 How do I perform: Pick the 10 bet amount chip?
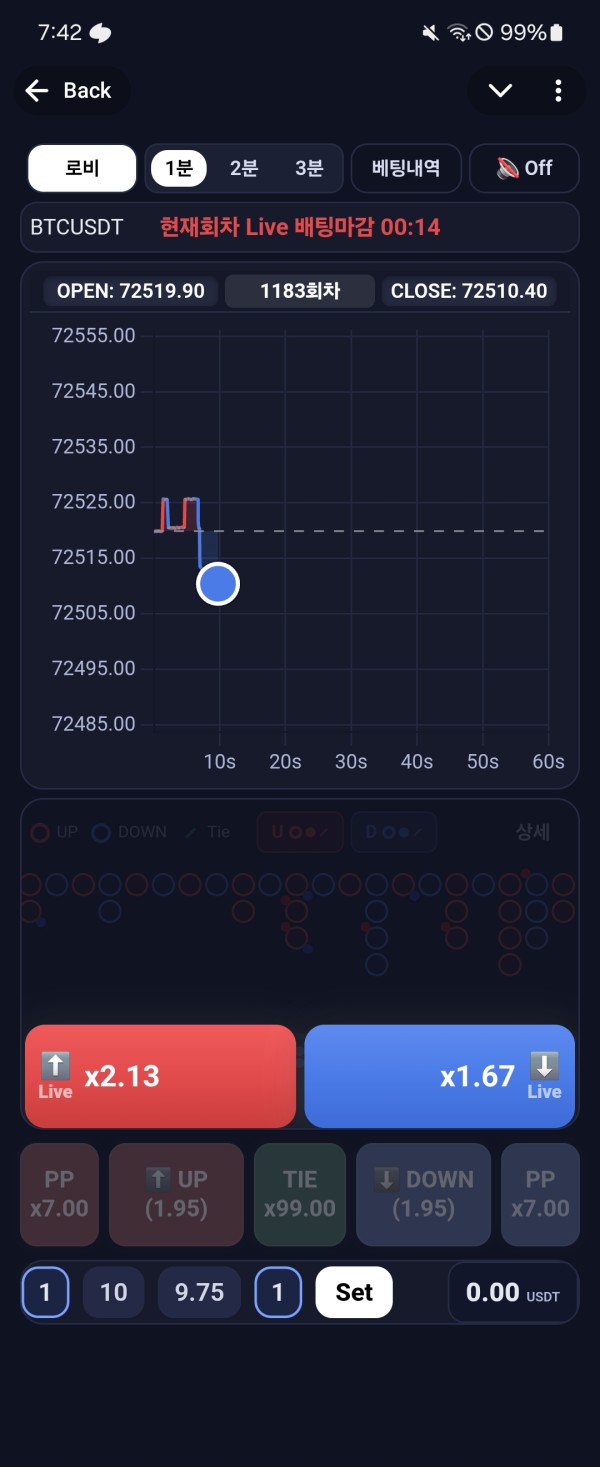(x=114, y=1292)
